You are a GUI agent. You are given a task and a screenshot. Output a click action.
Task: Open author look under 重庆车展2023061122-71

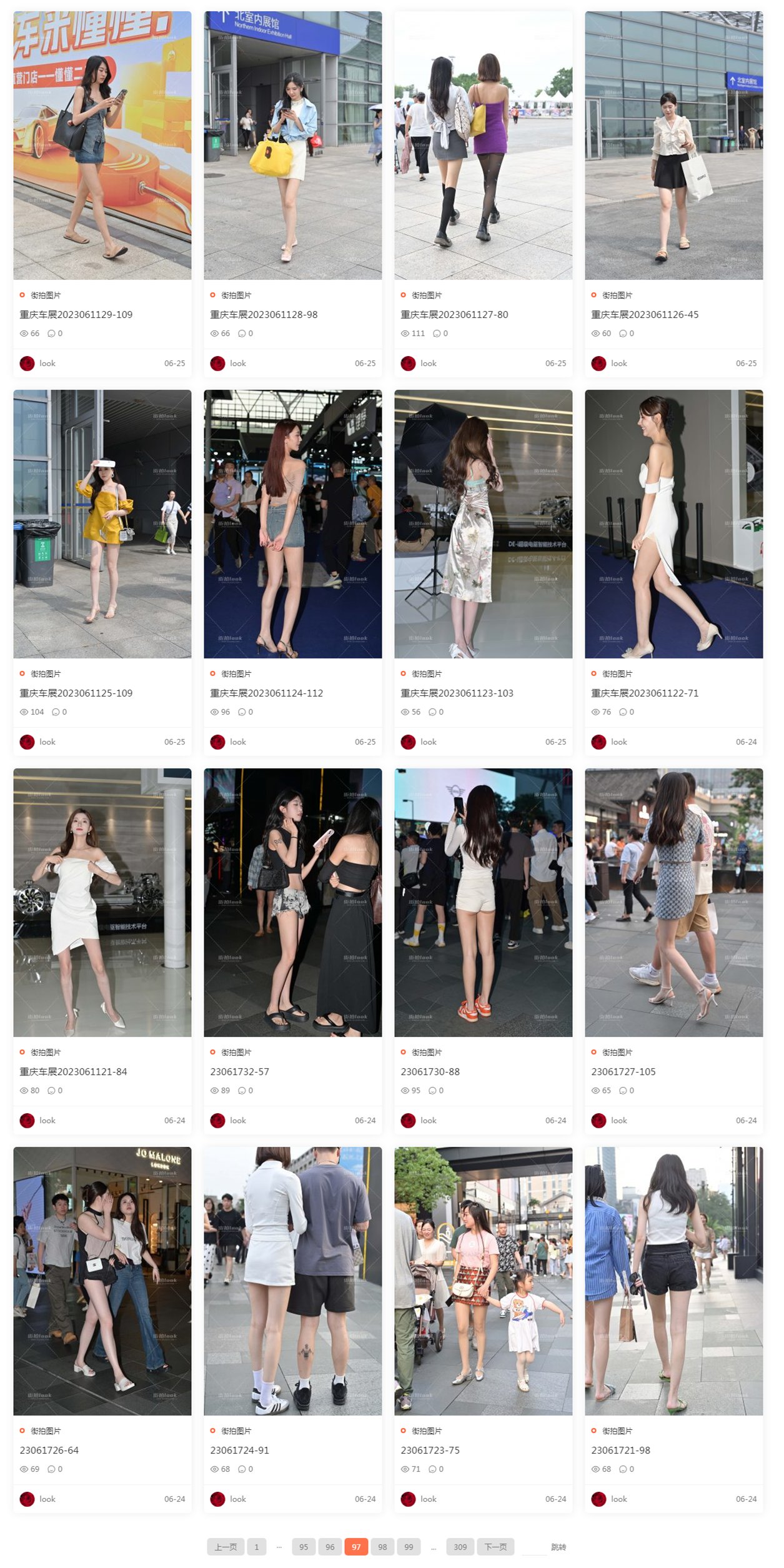coord(618,742)
